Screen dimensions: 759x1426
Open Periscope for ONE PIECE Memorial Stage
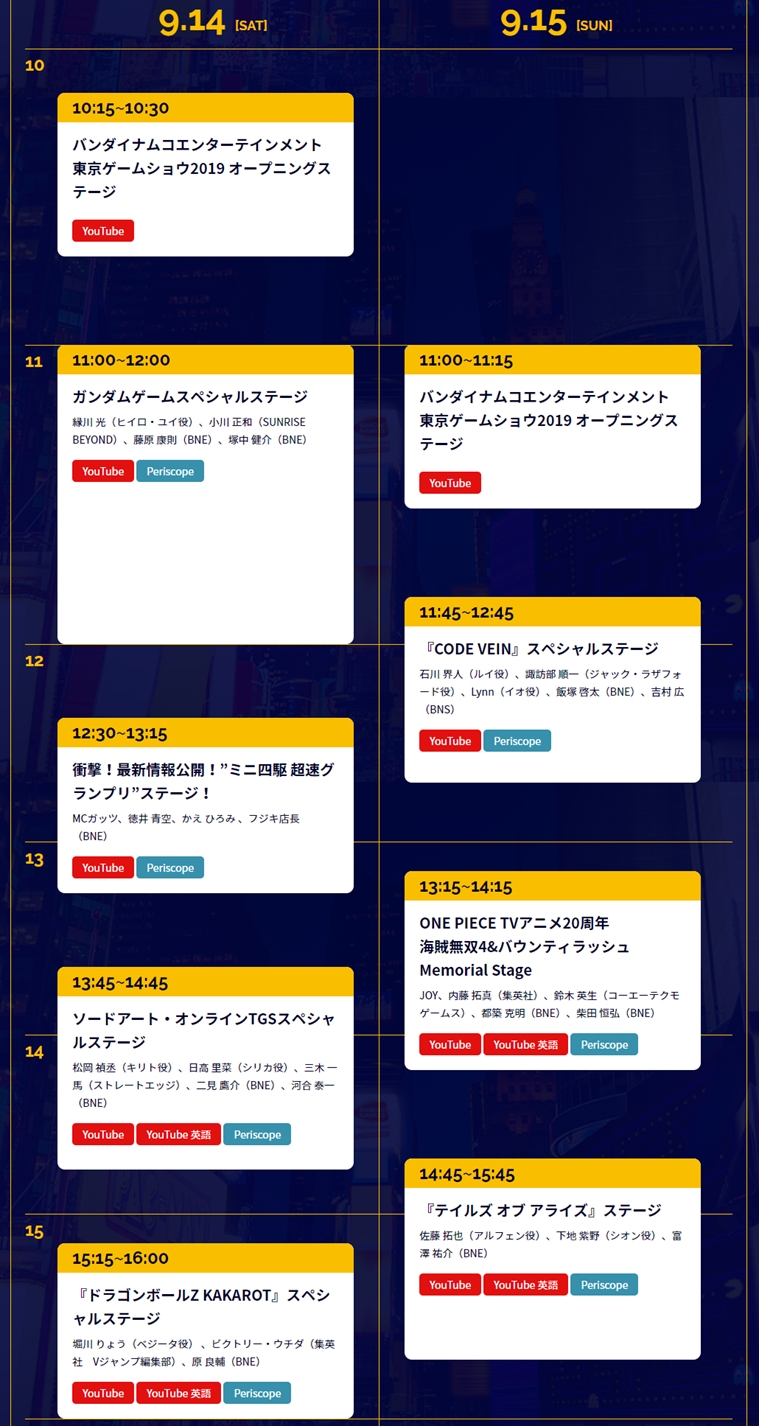[604, 1044]
